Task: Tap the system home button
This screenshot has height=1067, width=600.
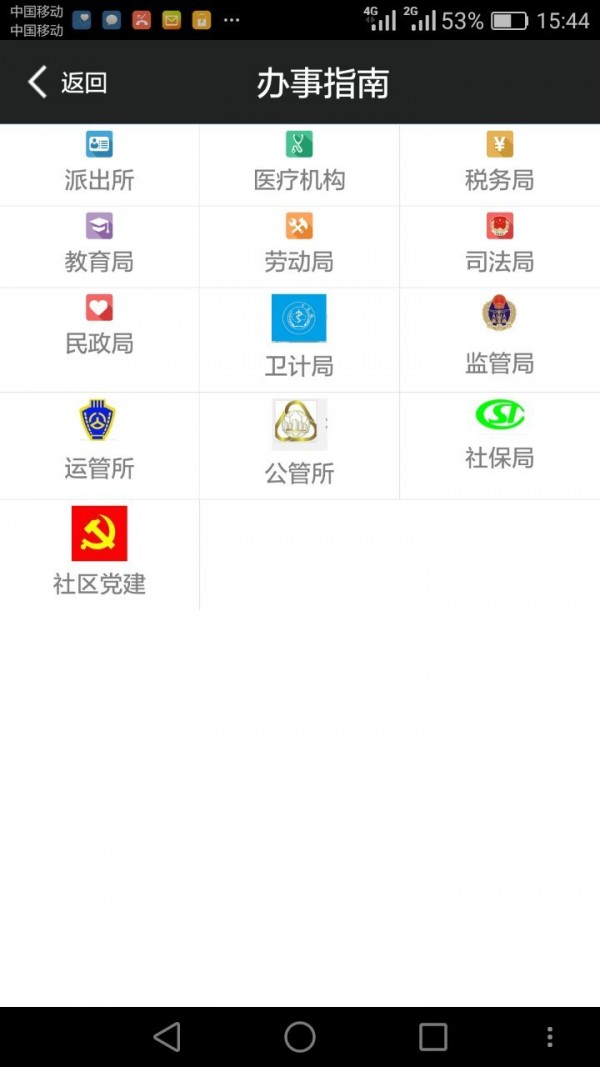Action: [x=300, y=1037]
